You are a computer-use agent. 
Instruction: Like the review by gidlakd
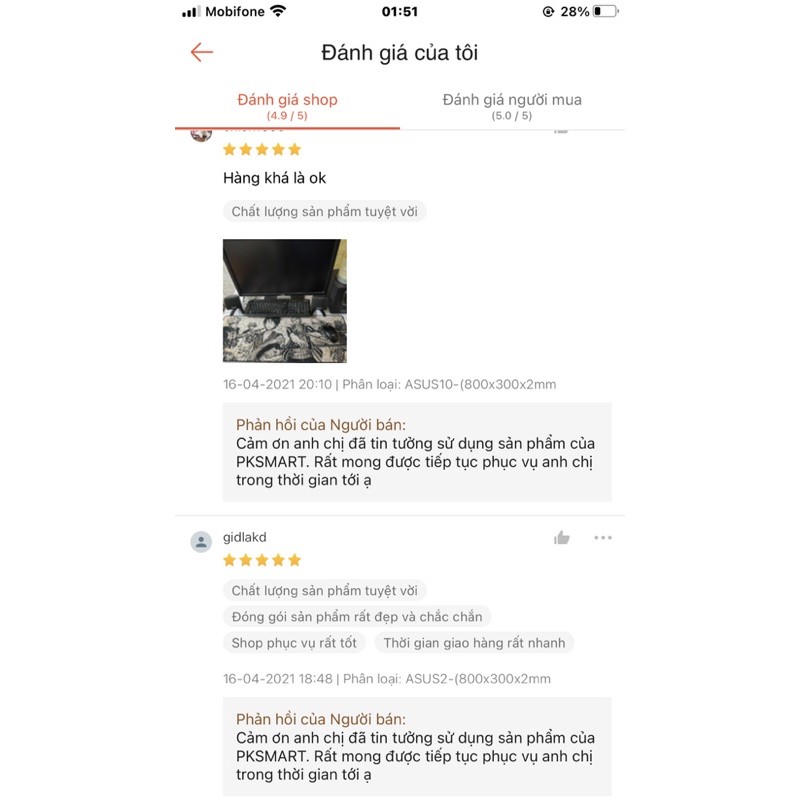click(561, 538)
